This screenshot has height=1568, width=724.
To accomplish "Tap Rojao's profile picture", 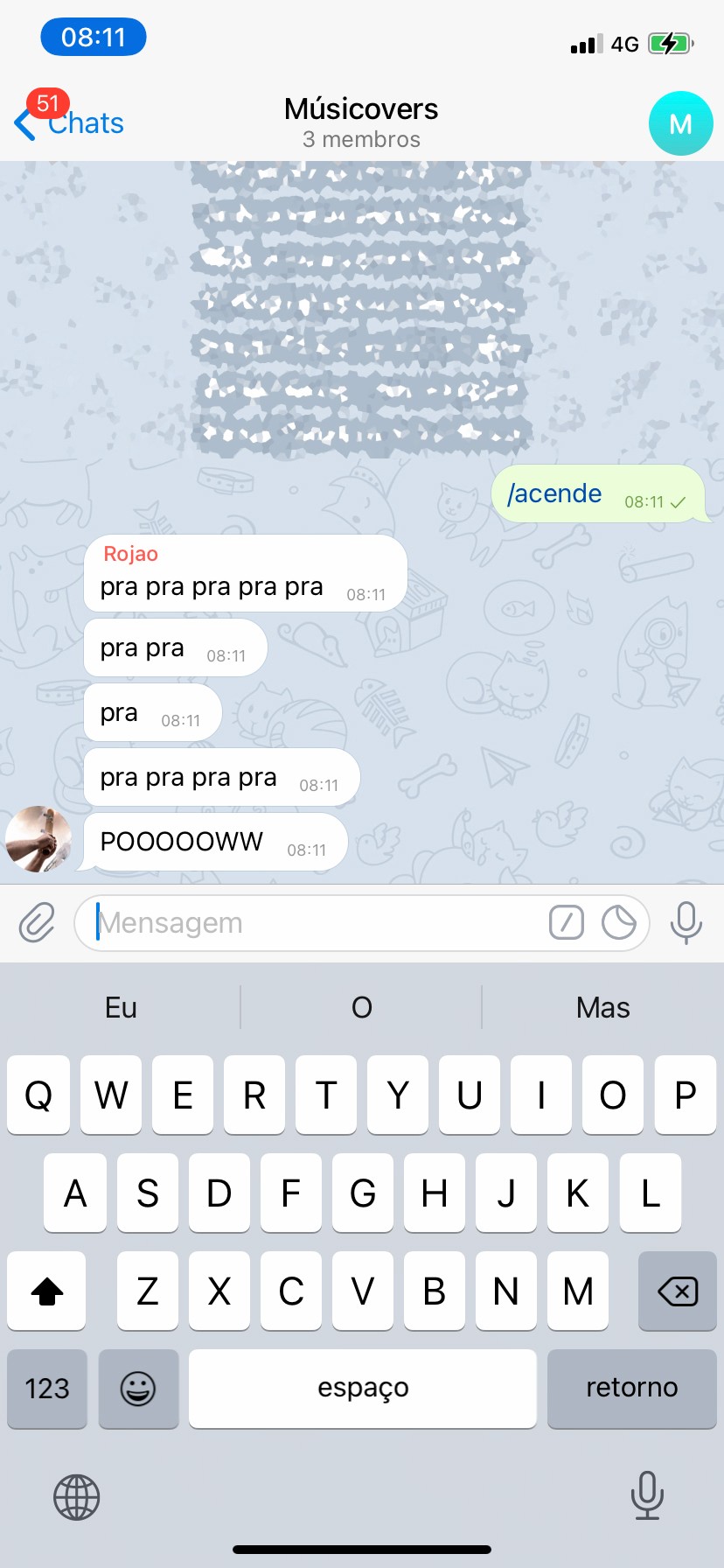I will (x=38, y=839).
